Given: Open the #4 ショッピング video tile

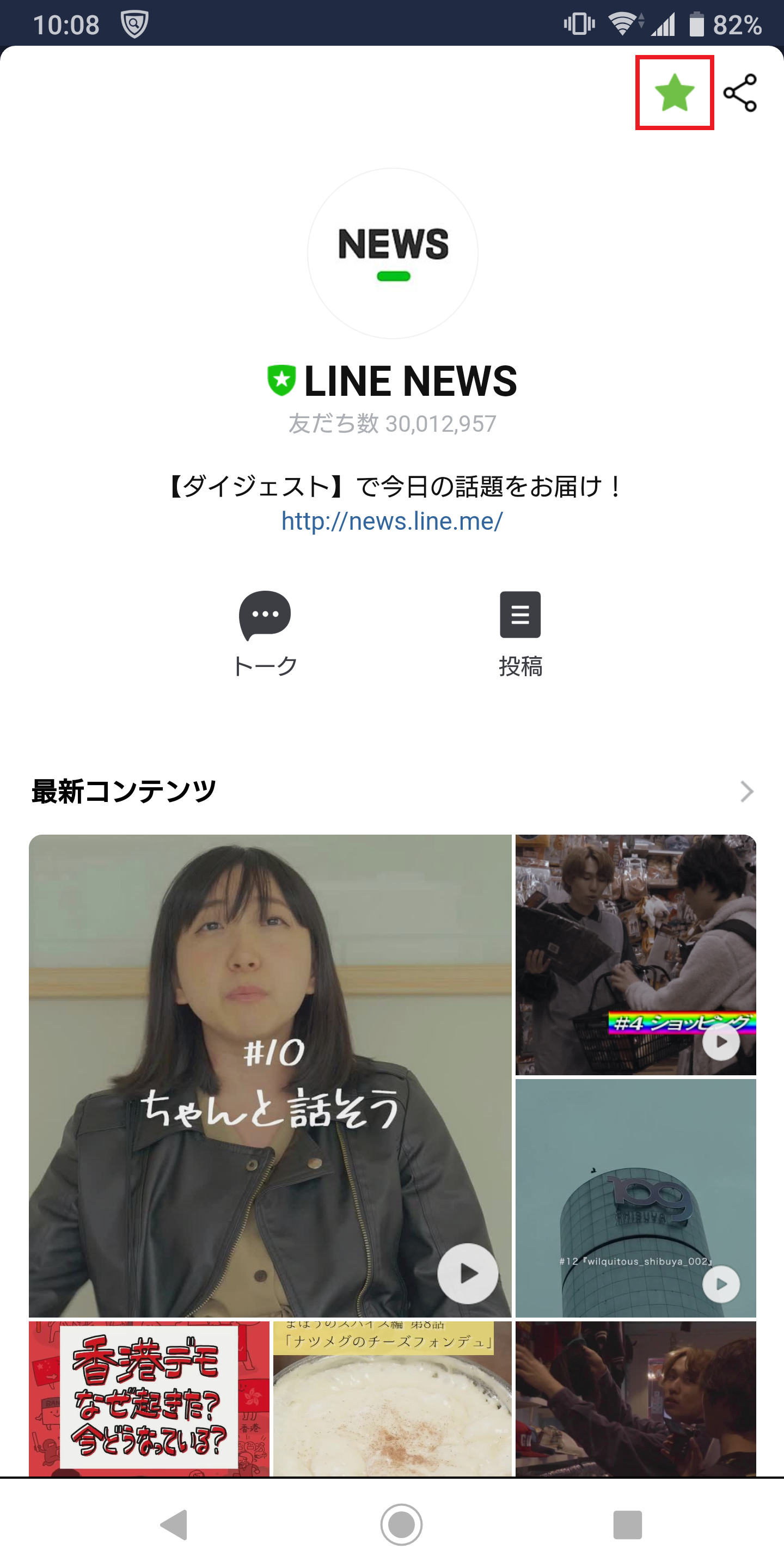Looking at the screenshot, I should (635, 954).
